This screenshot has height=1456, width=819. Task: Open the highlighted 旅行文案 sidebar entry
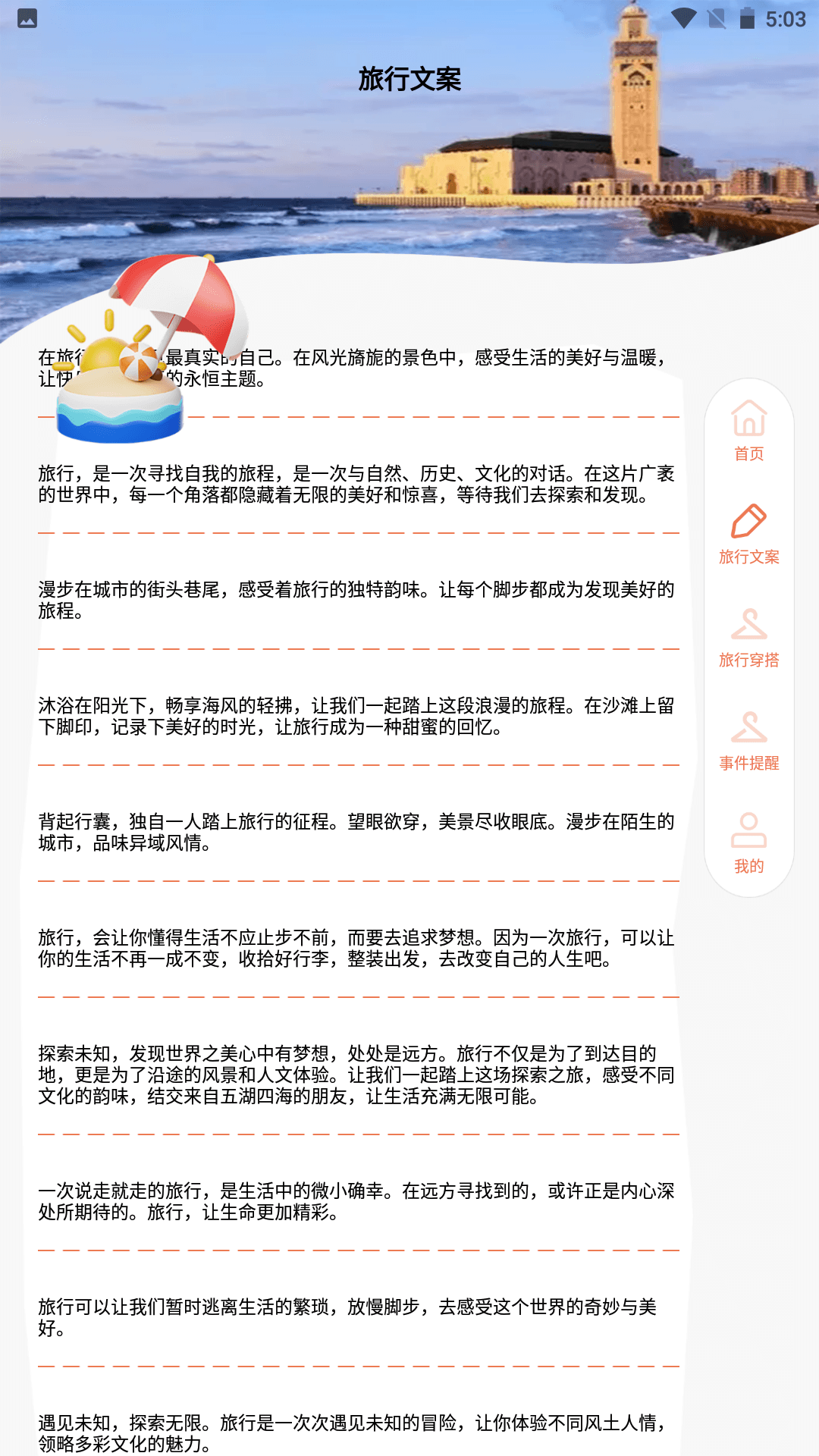[x=748, y=556]
